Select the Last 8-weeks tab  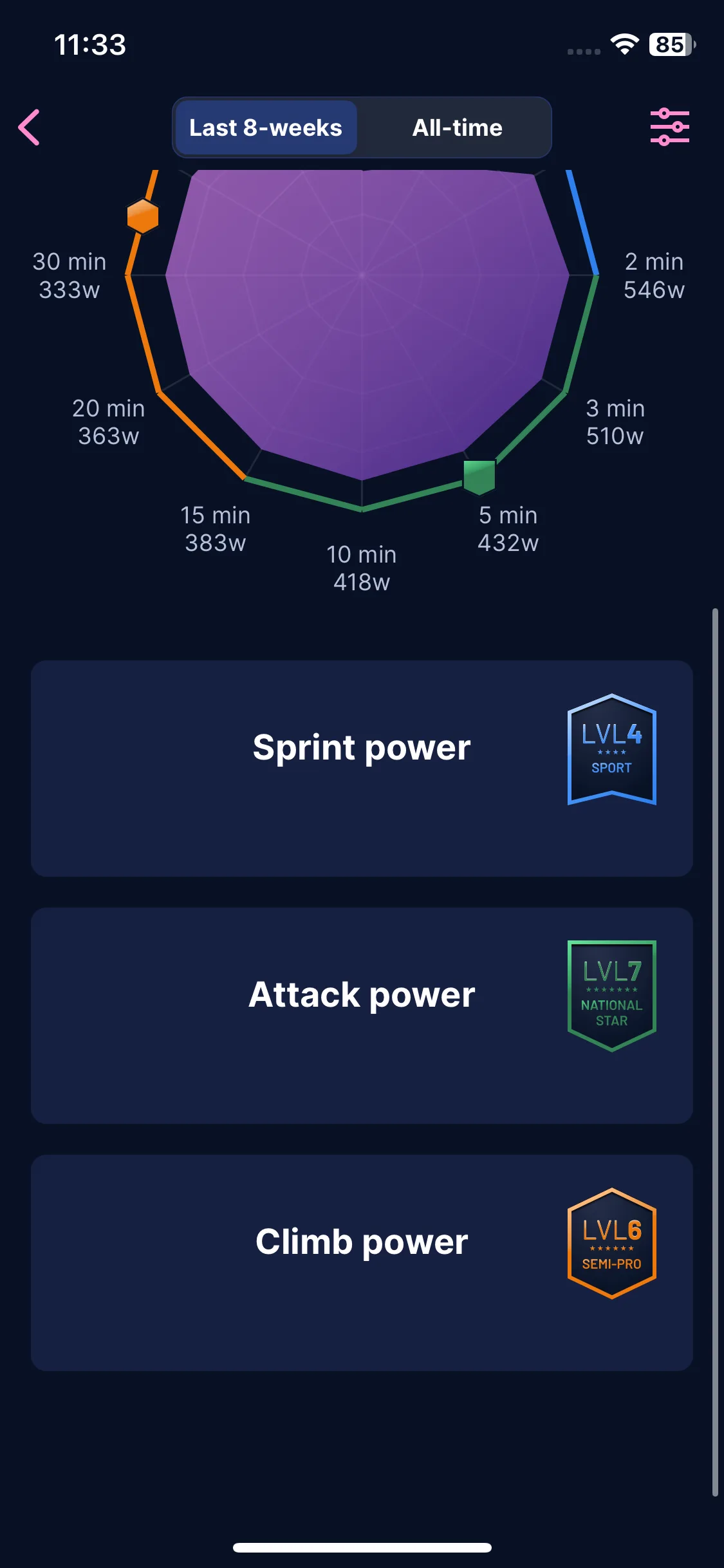(x=266, y=127)
